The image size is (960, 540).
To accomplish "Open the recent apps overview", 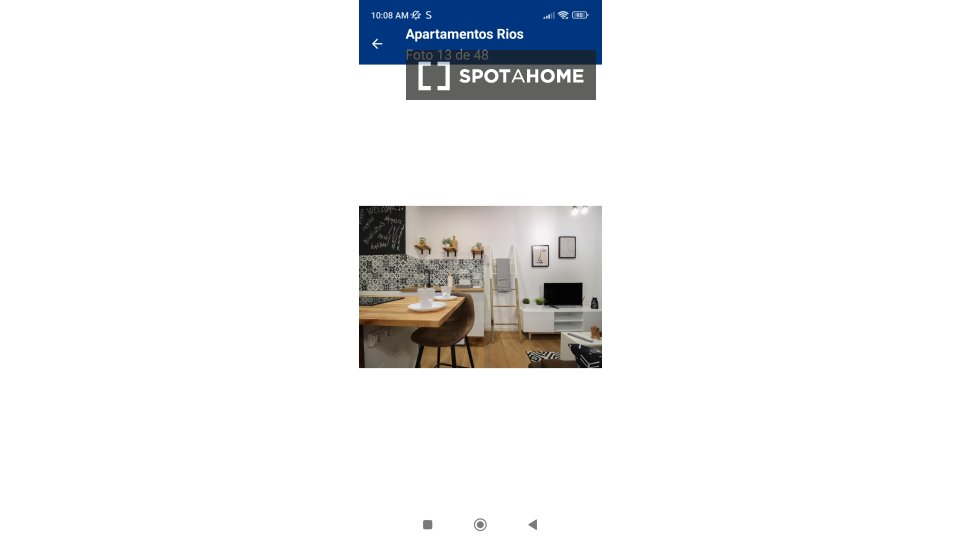I will (427, 524).
